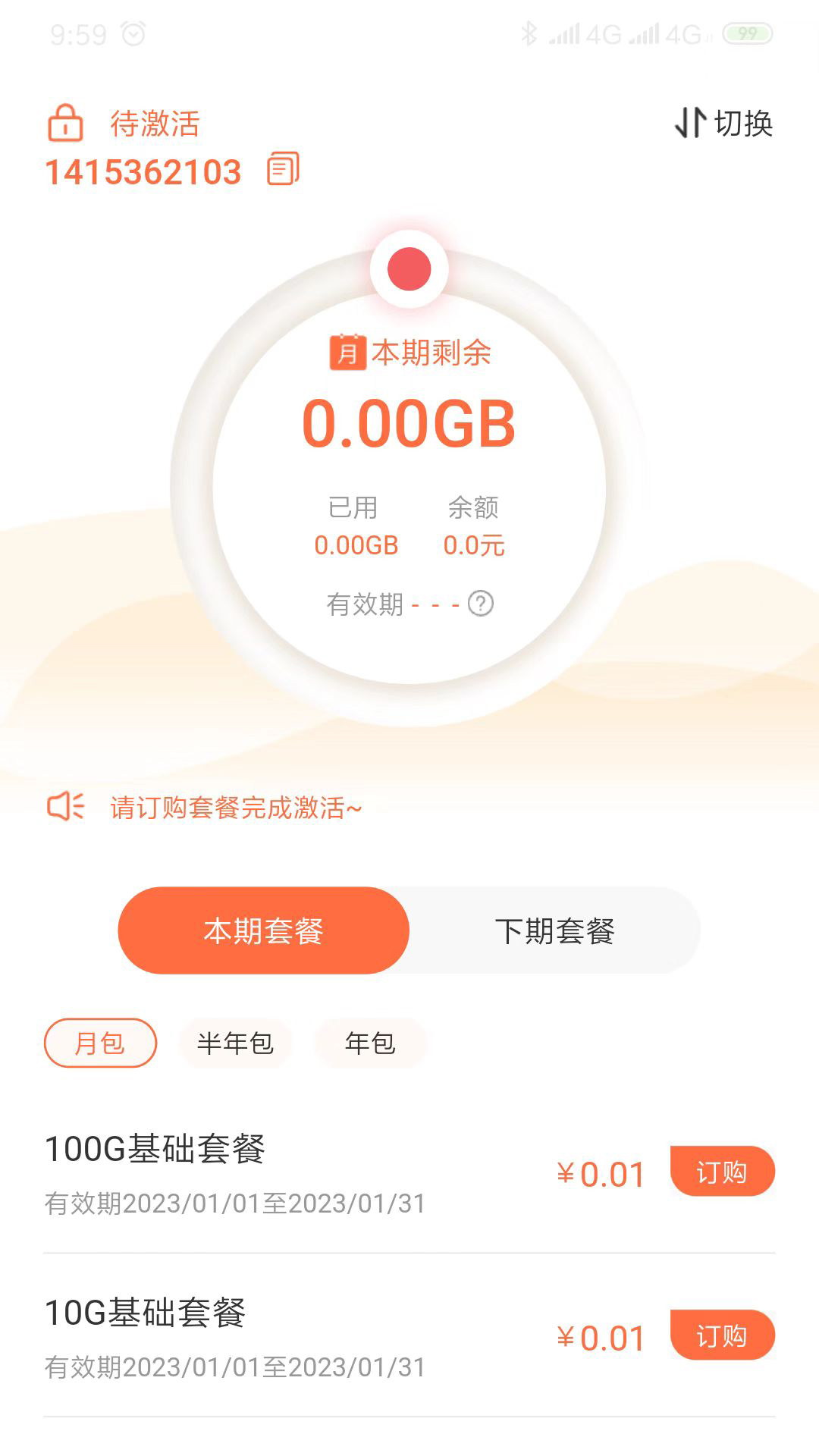Click the megaphone announcement icon
The height and width of the screenshot is (1456, 819).
65,808
